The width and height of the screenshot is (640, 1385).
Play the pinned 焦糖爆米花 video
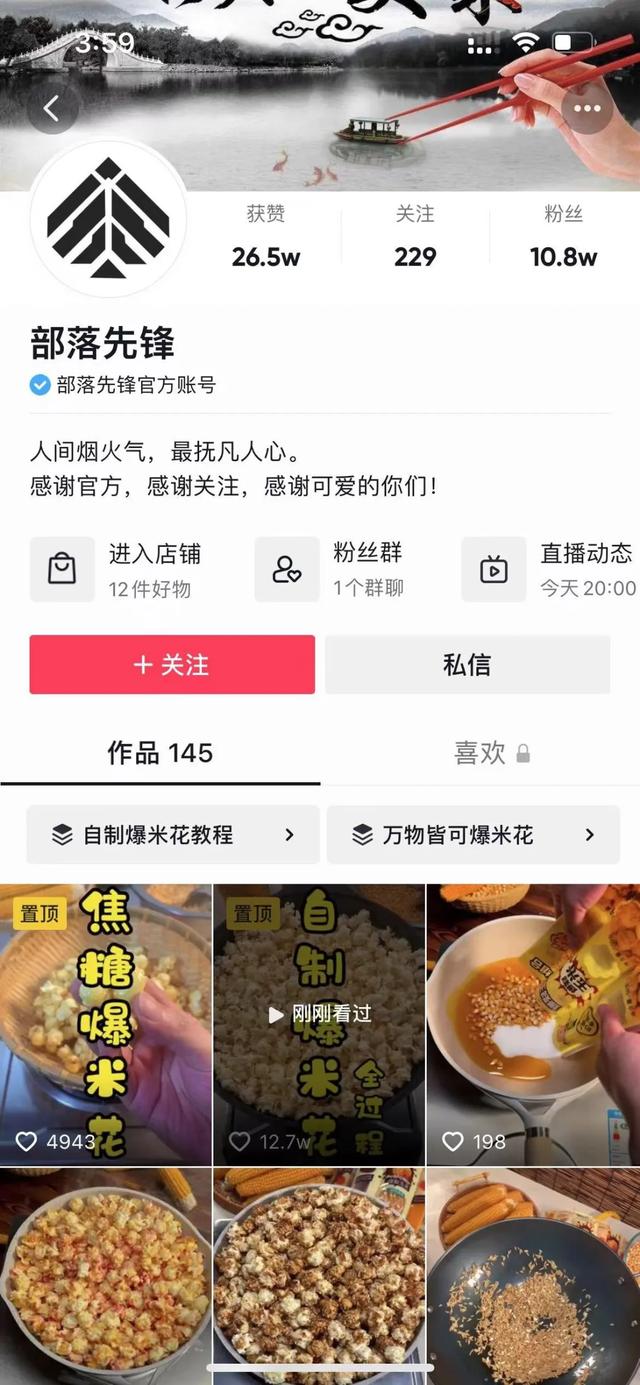click(106, 1024)
